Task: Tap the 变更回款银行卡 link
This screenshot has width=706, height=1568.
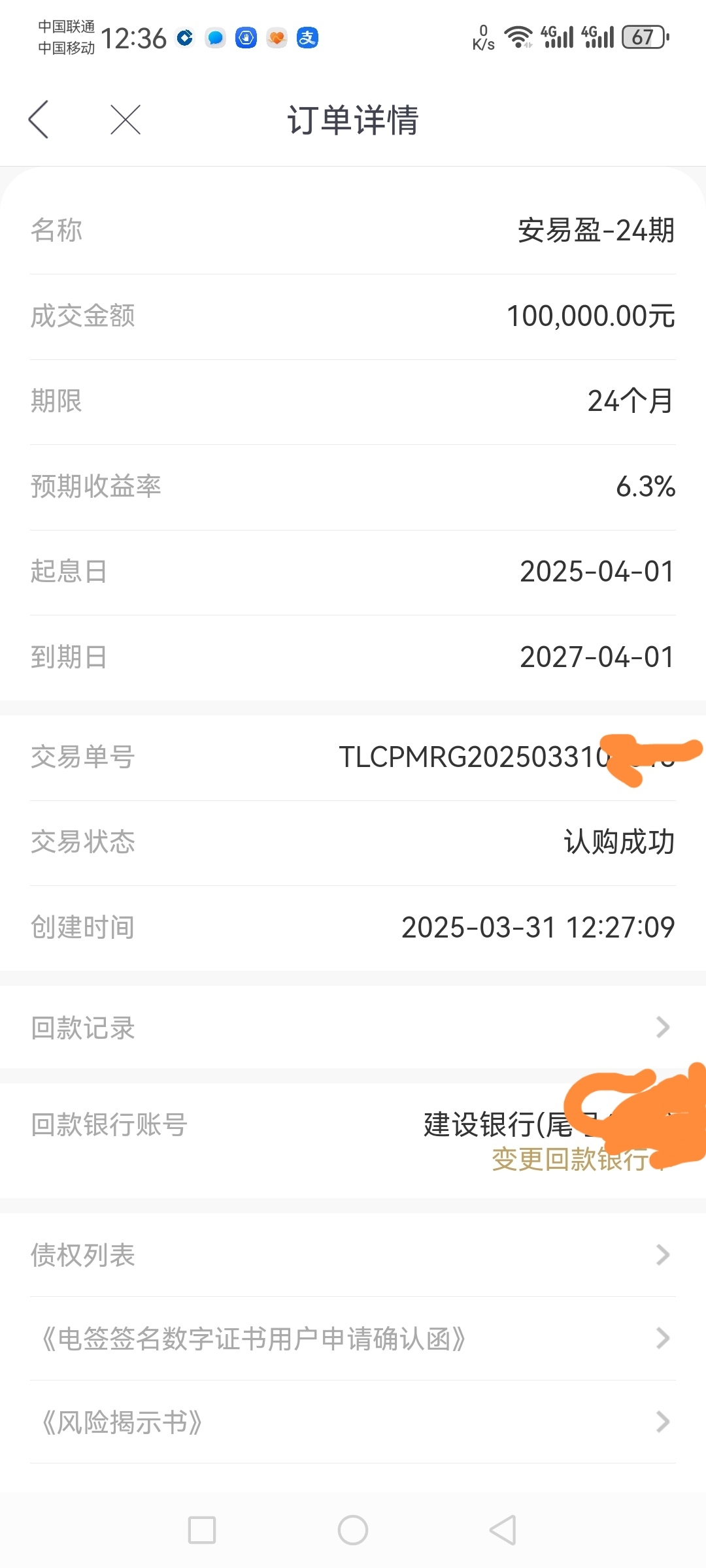Action: (579, 1160)
